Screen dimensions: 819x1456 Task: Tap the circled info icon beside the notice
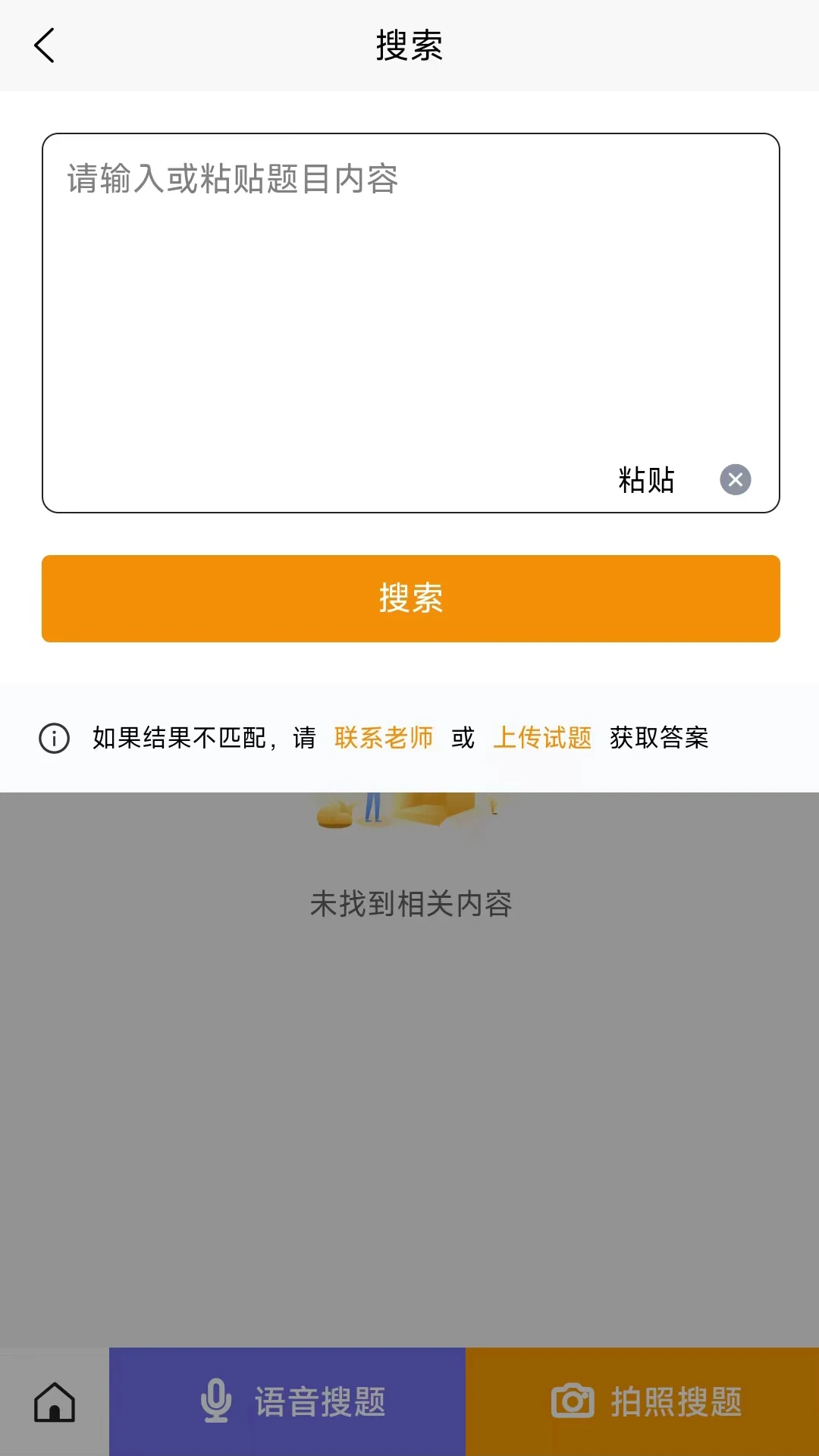coord(53,737)
